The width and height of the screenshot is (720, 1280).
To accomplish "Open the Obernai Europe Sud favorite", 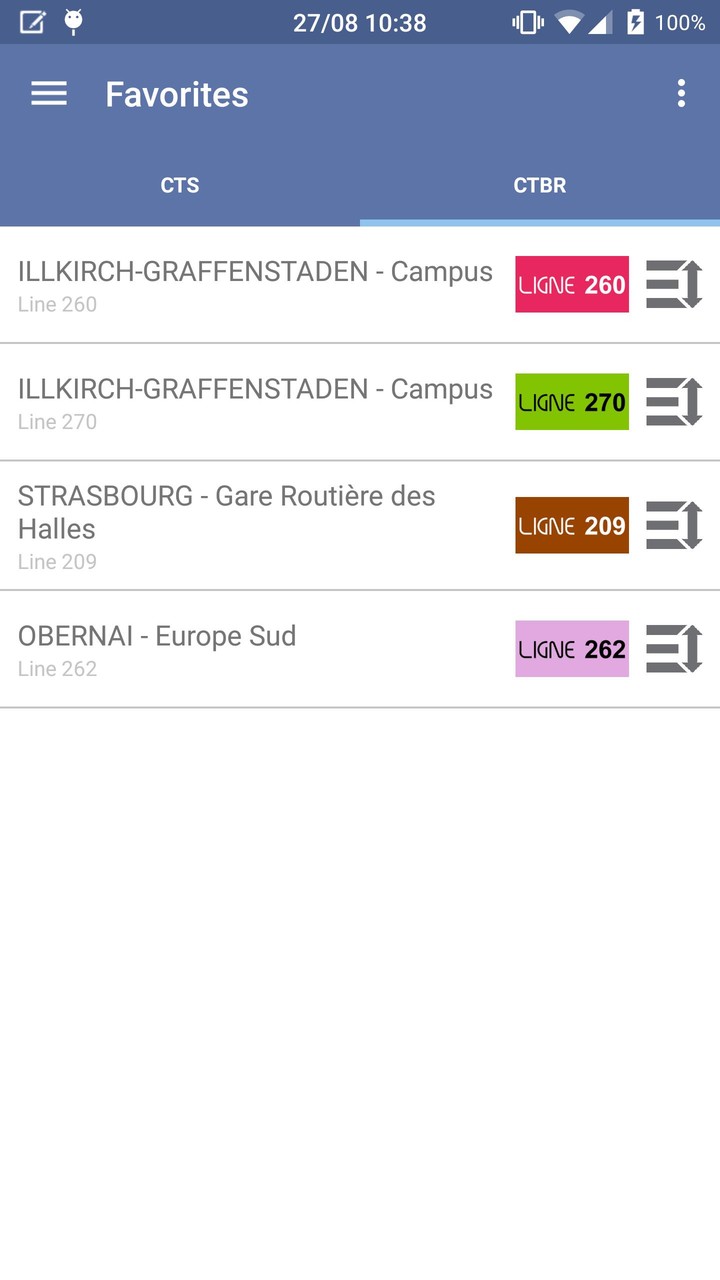I will coord(255,649).
